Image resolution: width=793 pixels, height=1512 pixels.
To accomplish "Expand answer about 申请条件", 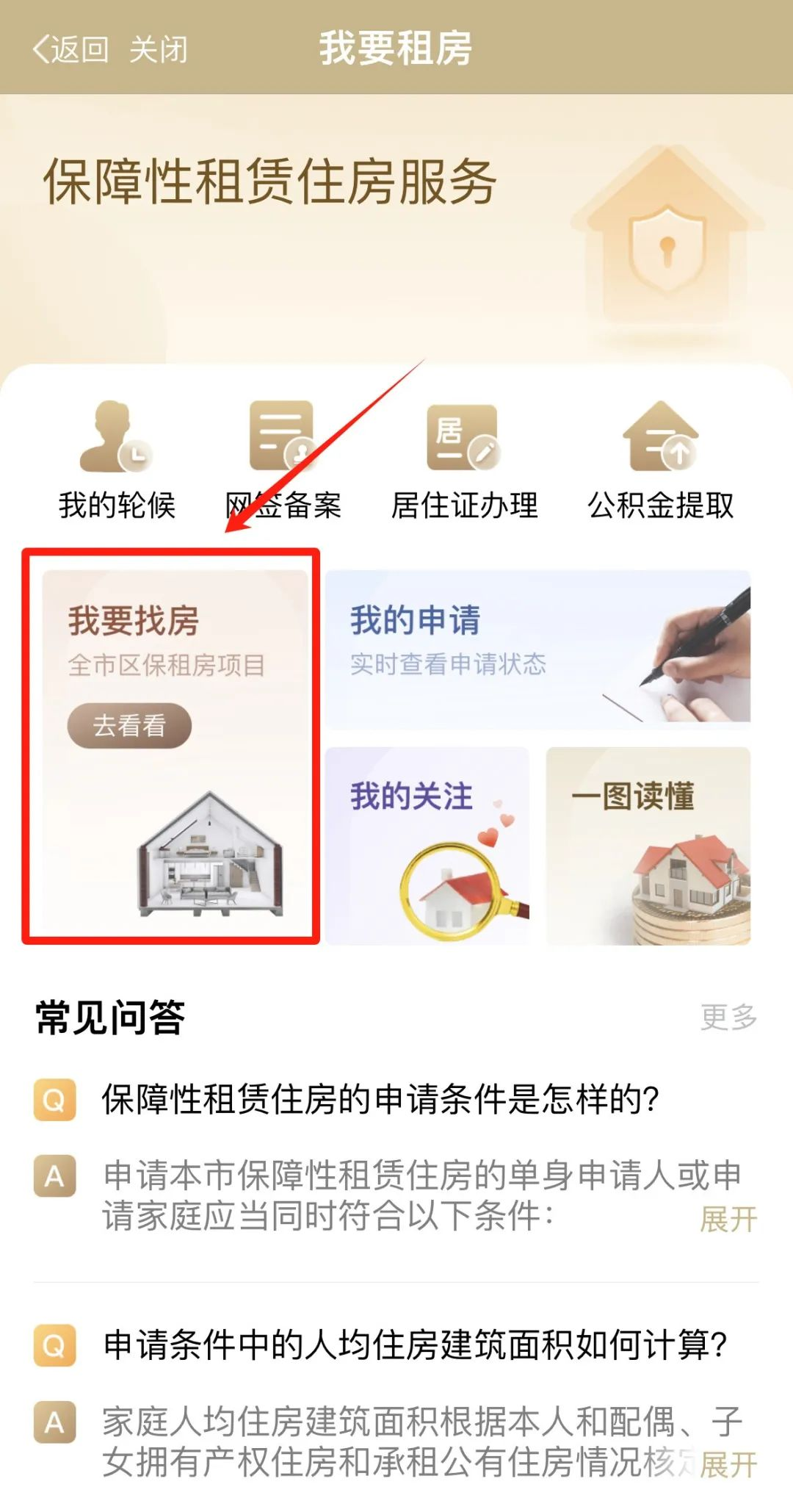I will click(728, 1220).
